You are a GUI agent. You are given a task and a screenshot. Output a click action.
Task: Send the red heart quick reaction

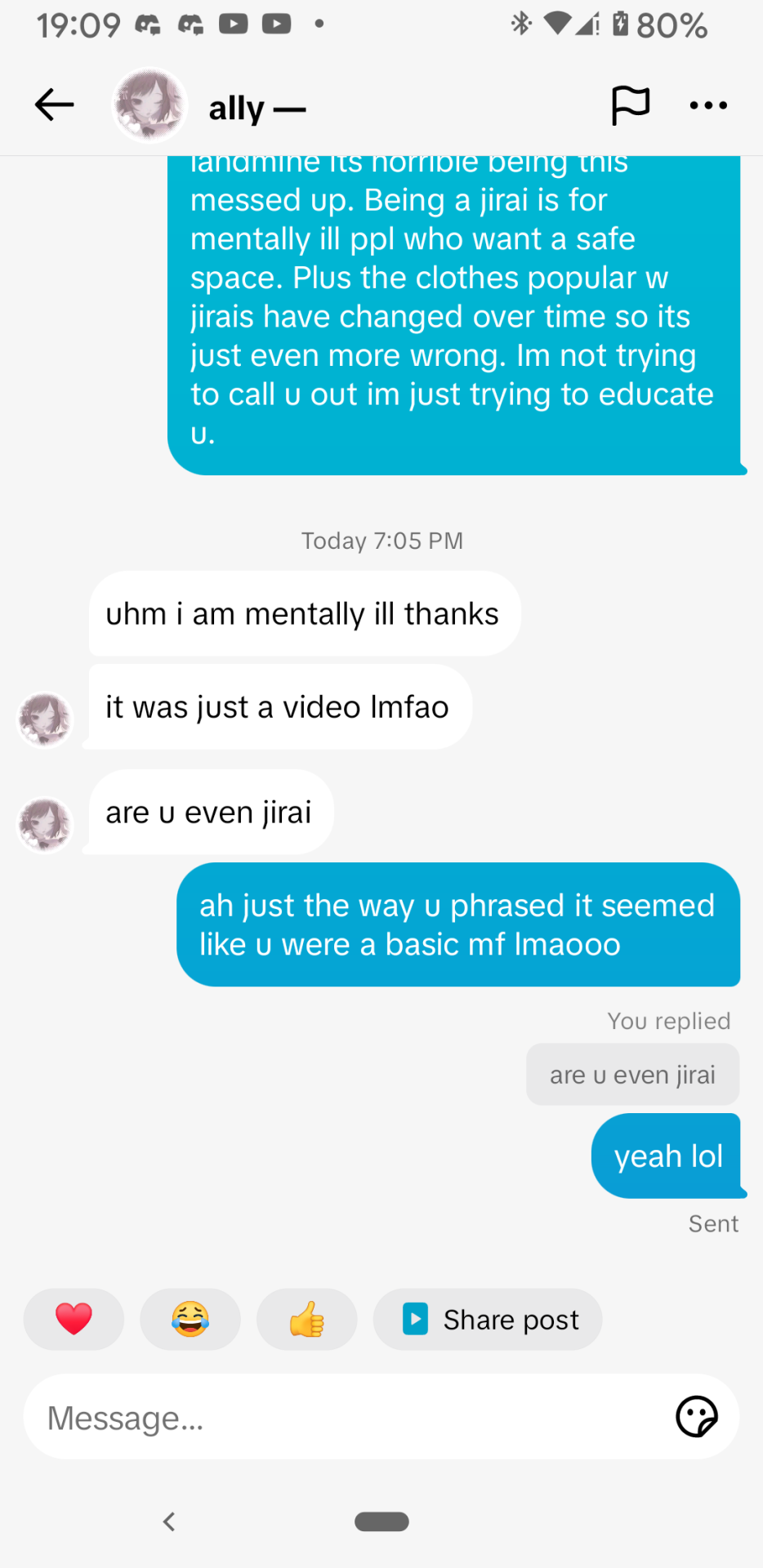pyautogui.click(x=74, y=1319)
